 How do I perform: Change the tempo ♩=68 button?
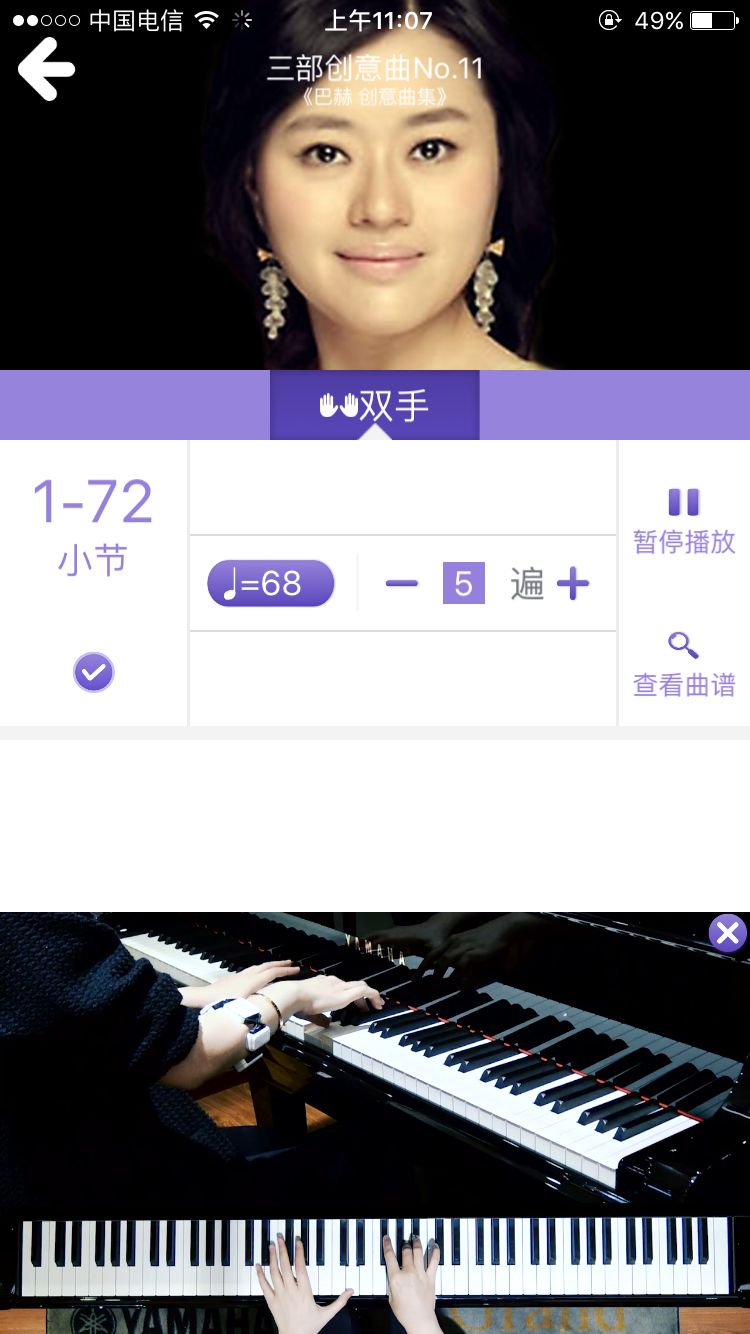coord(270,583)
